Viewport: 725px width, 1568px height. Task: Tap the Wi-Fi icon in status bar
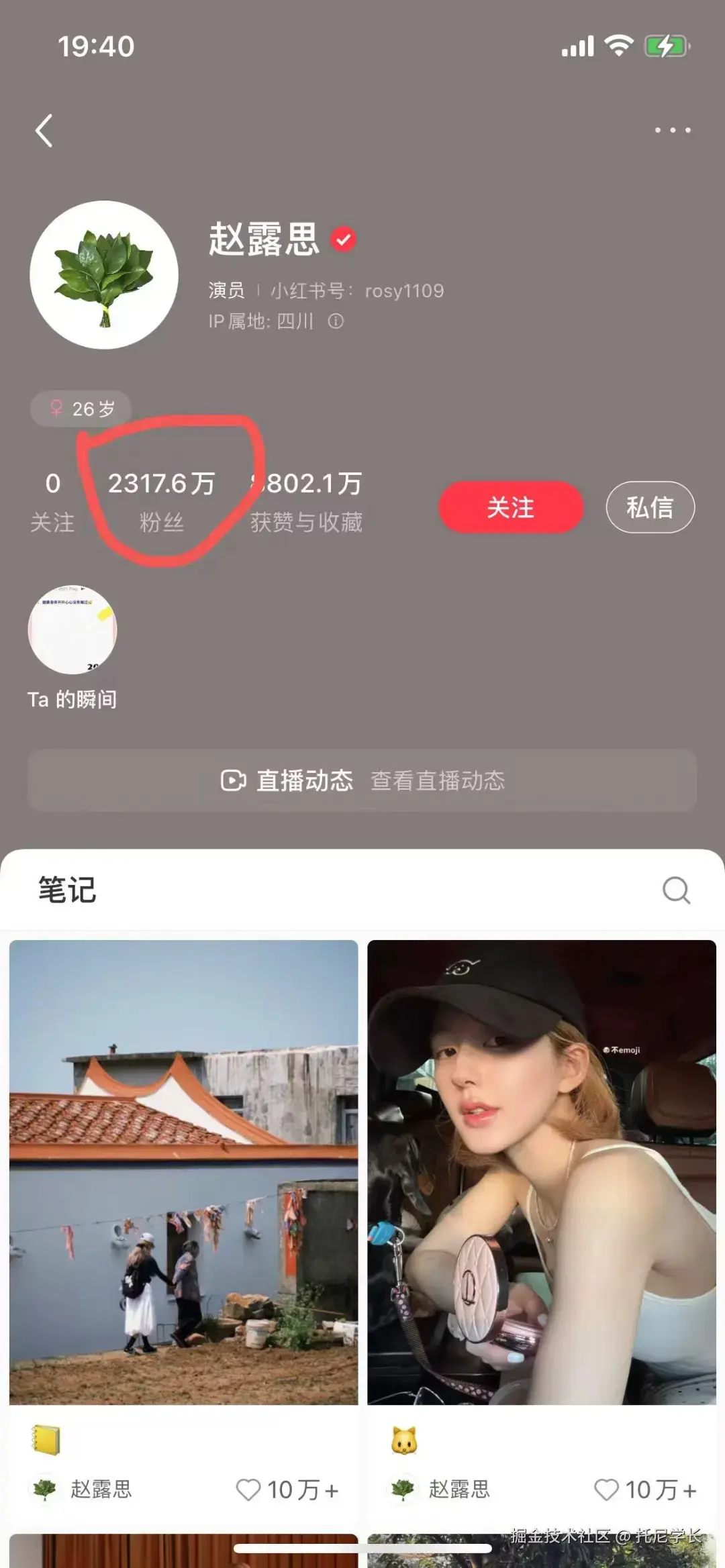coord(618,45)
